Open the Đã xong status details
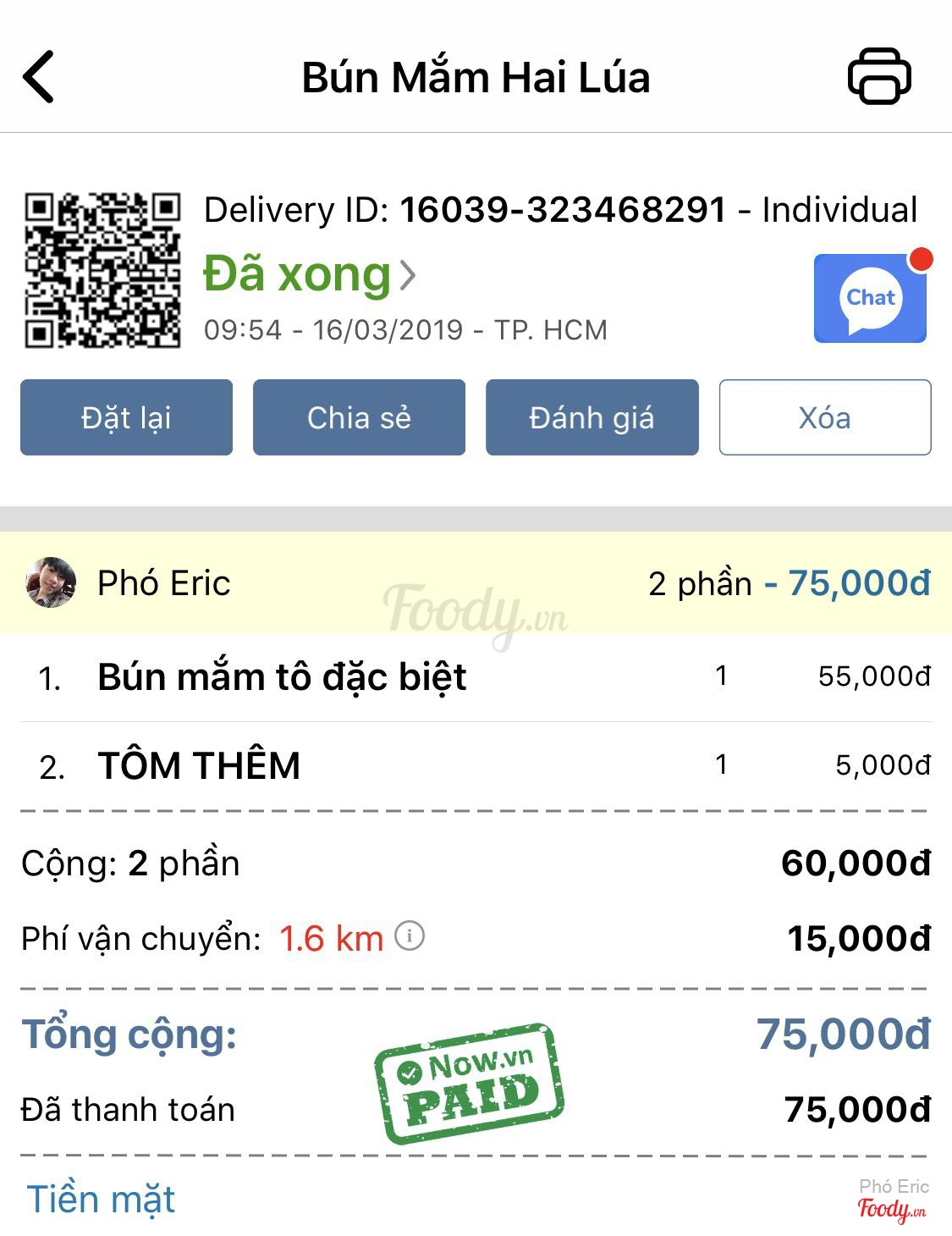 (x=310, y=274)
